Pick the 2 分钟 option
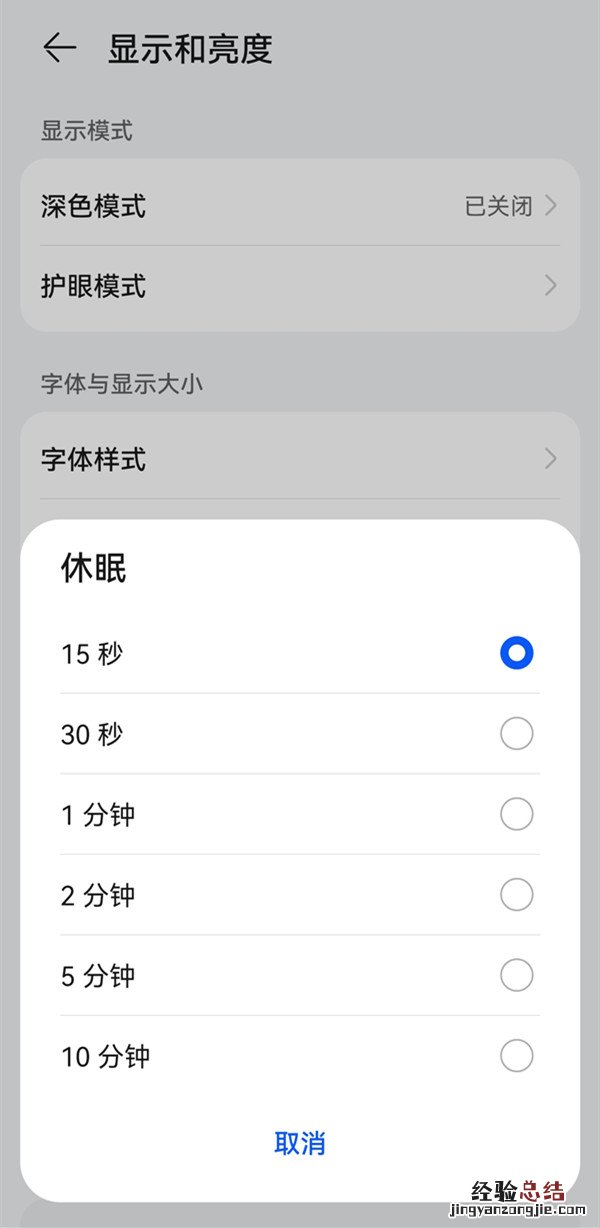Image resolution: width=600 pixels, height=1228 pixels. pos(516,894)
